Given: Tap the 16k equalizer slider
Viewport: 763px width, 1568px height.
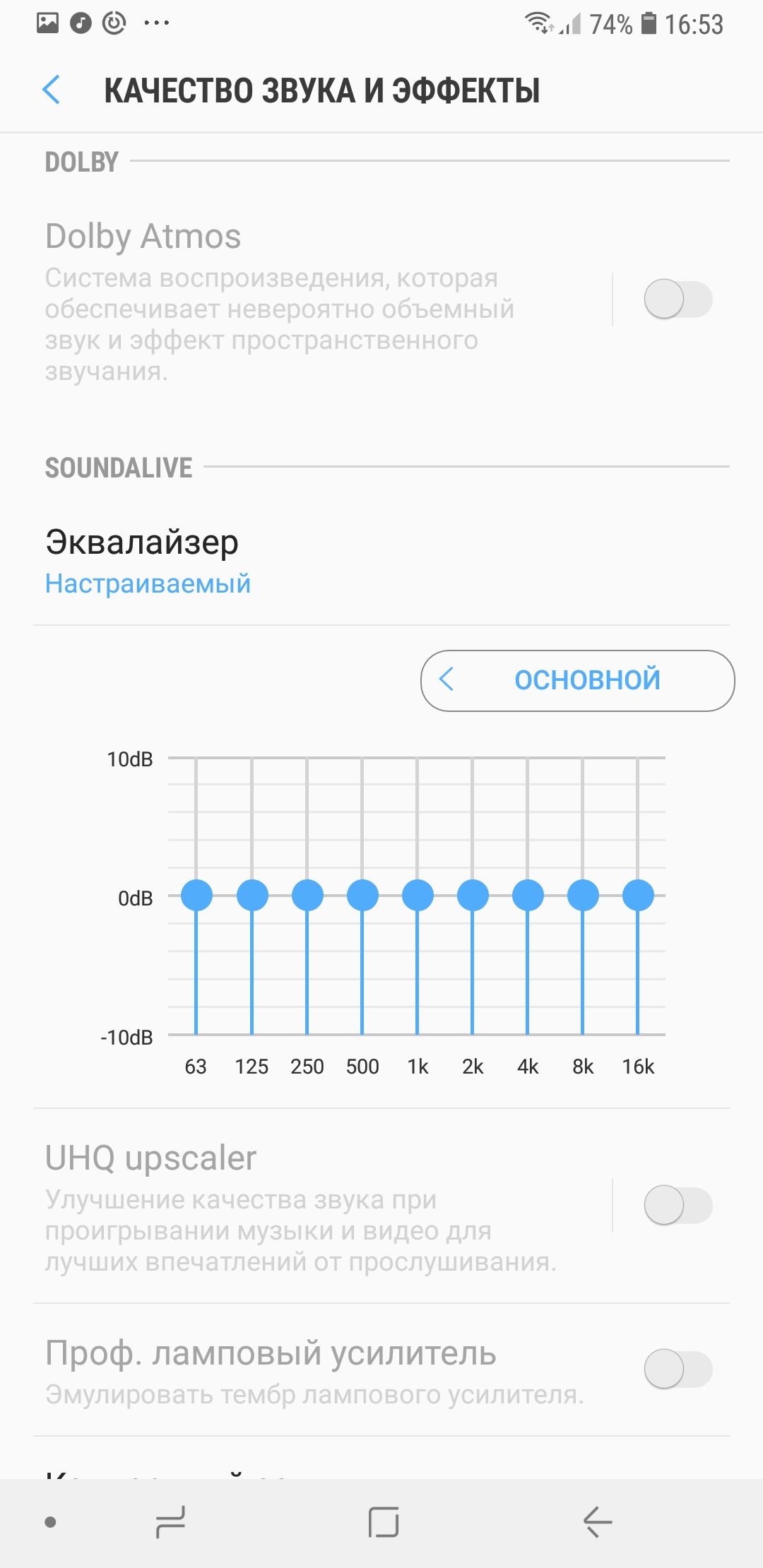Looking at the screenshot, I should tap(638, 896).
